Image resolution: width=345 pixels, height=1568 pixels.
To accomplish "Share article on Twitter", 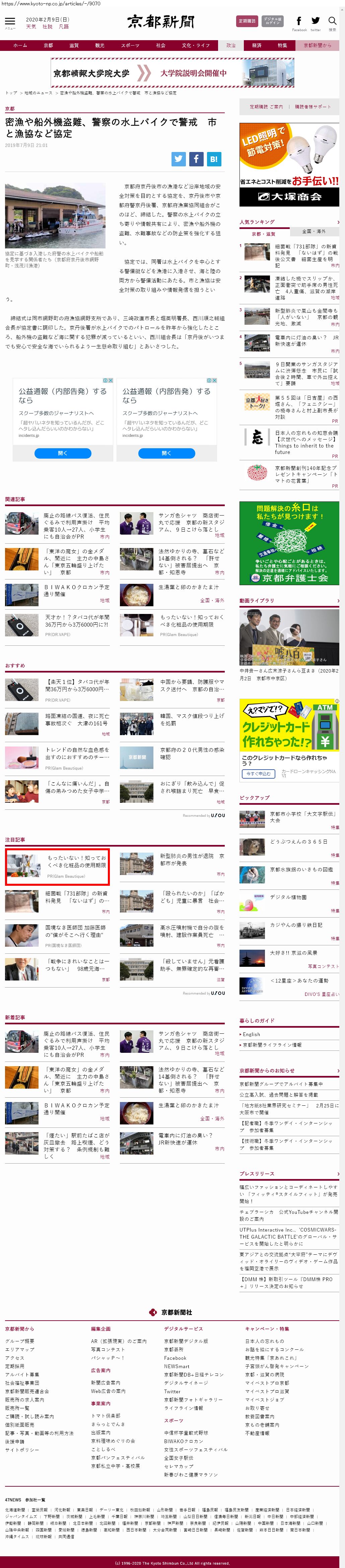I will click(178, 159).
